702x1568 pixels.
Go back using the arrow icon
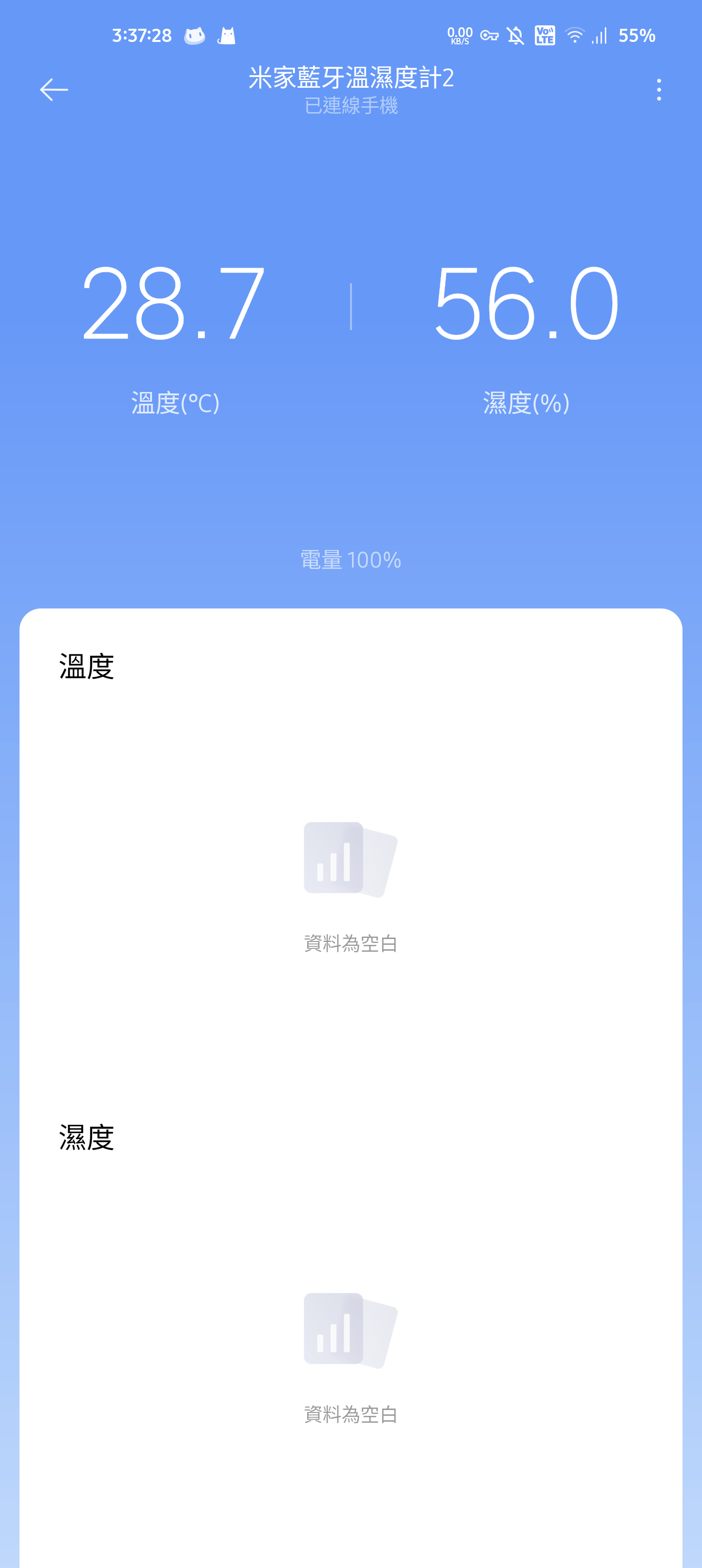click(54, 90)
